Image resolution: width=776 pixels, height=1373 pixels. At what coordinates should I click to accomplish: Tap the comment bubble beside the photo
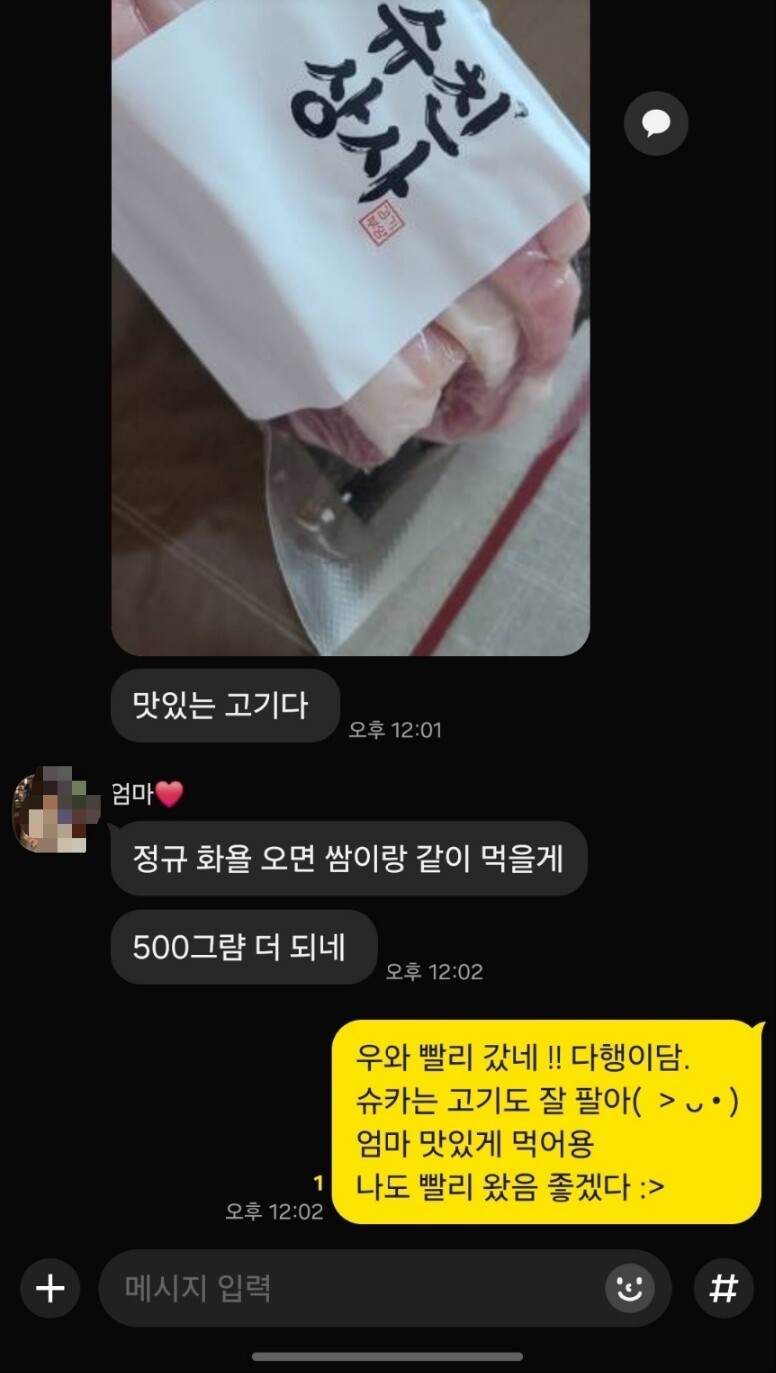(x=656, y=123)
